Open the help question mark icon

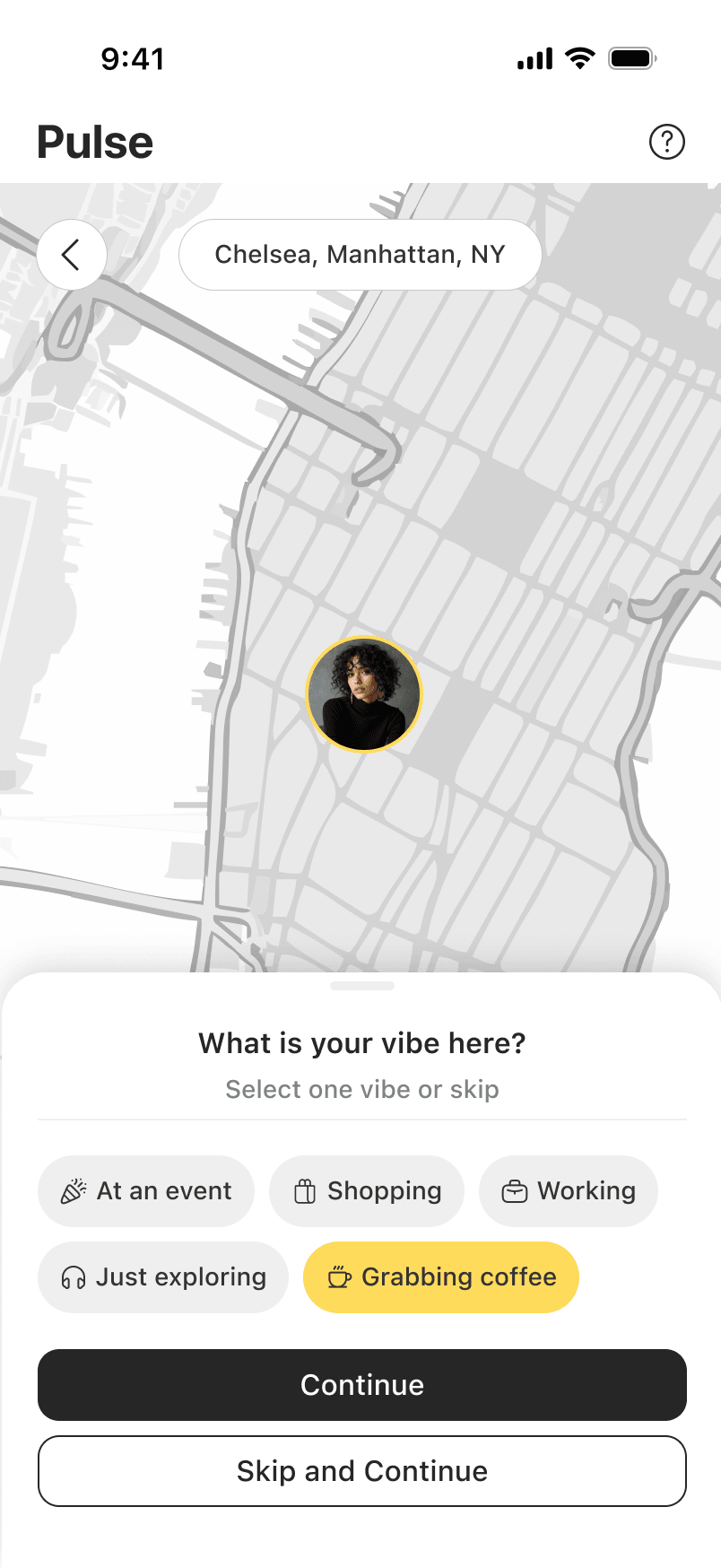click(666, 142)
